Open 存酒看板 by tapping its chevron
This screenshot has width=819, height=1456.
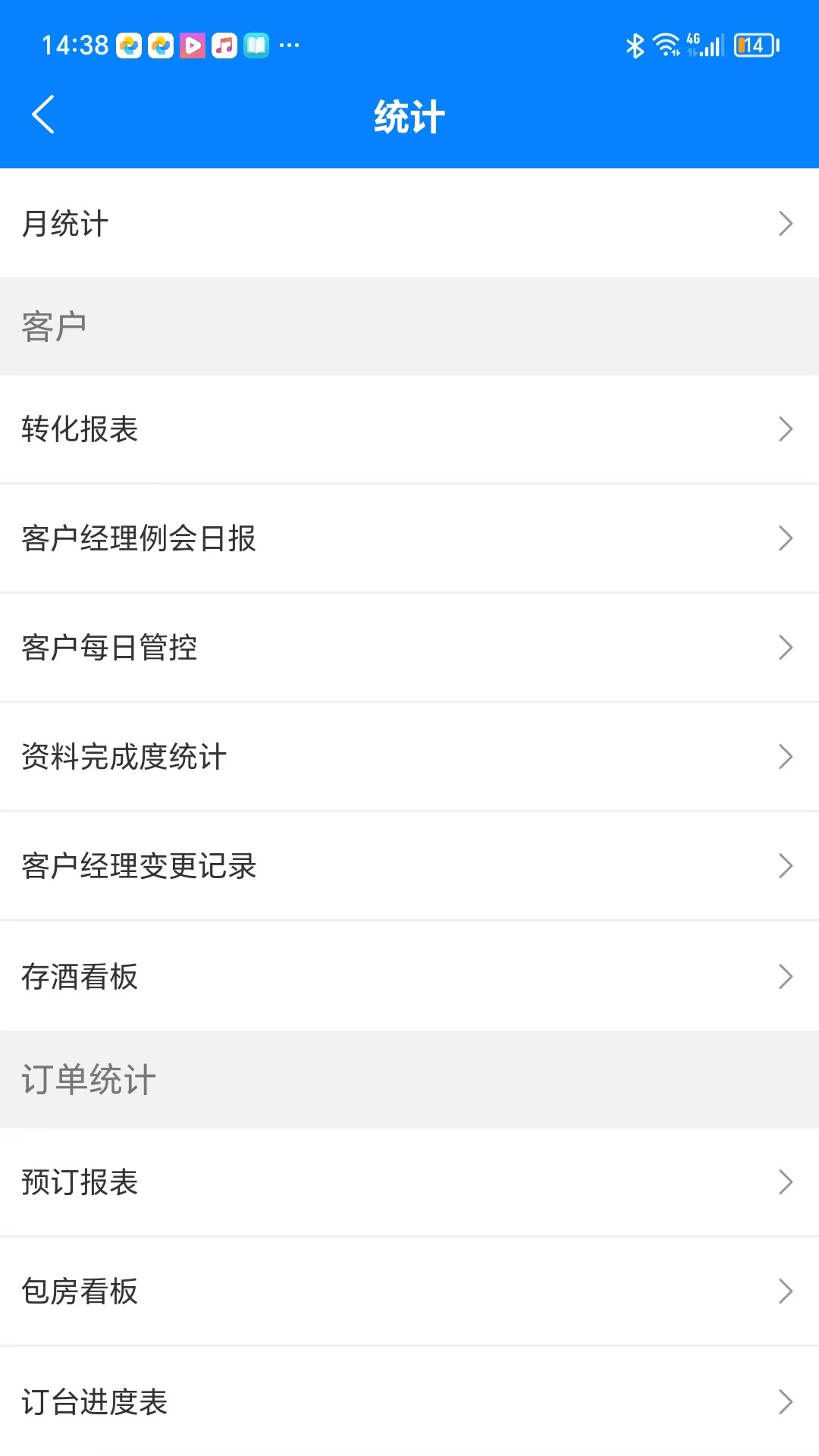tap(786, 977)
